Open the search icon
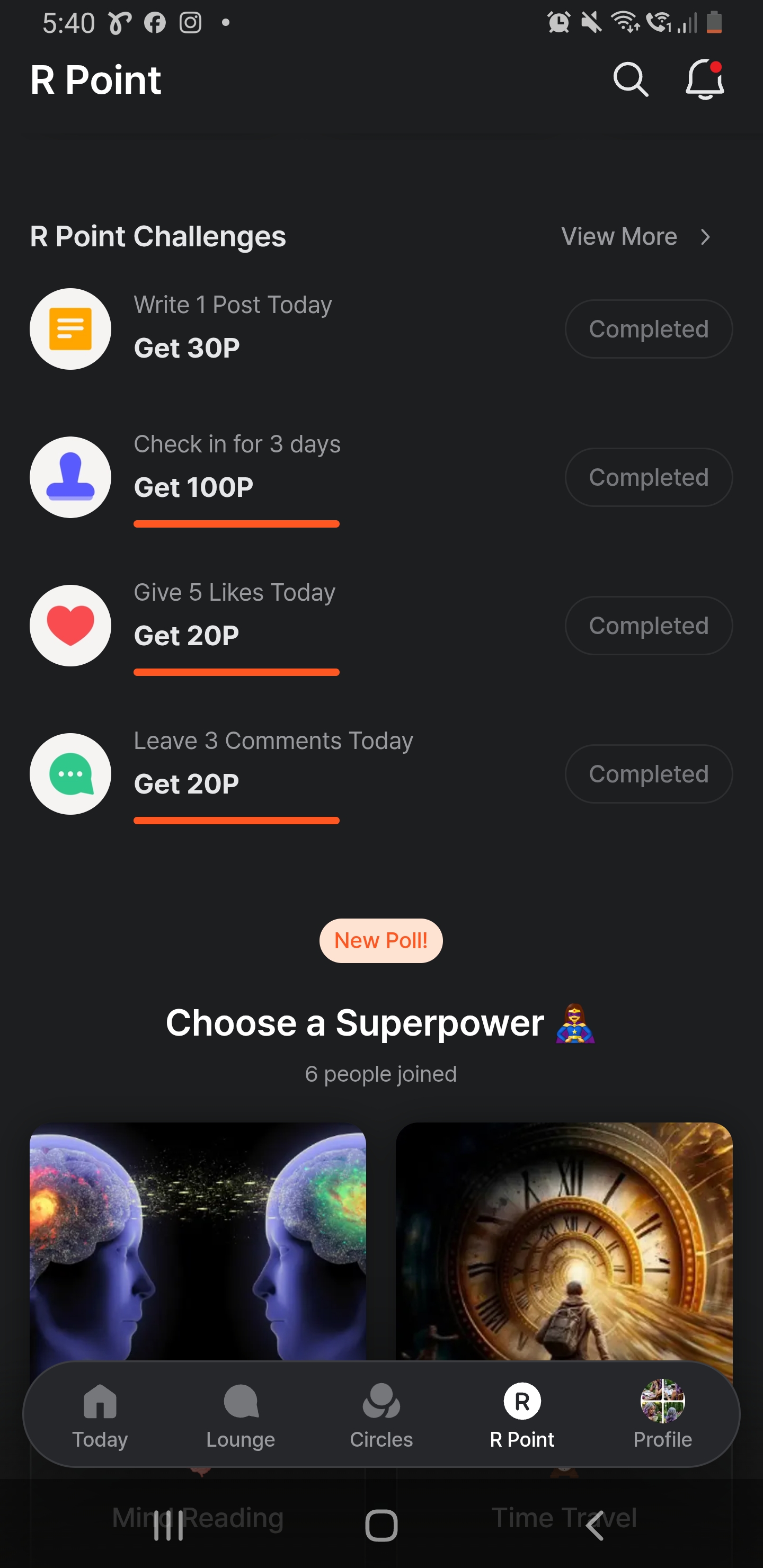Image resolution: width=763 pixels, height=1568 pixels. coord(630,80)
